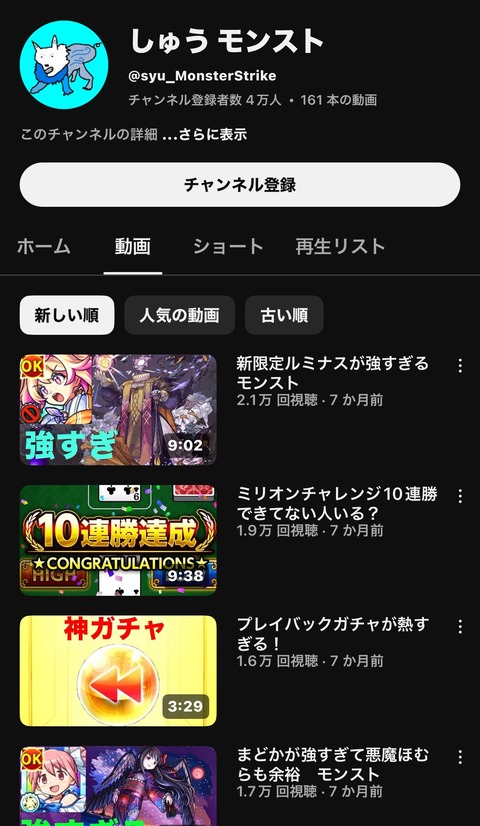The height and width of the screenshot is (826, 480).
Task: Tap the チャンネル登録 subscribe button
Action: pyautogui.click(x=240, y=184)
